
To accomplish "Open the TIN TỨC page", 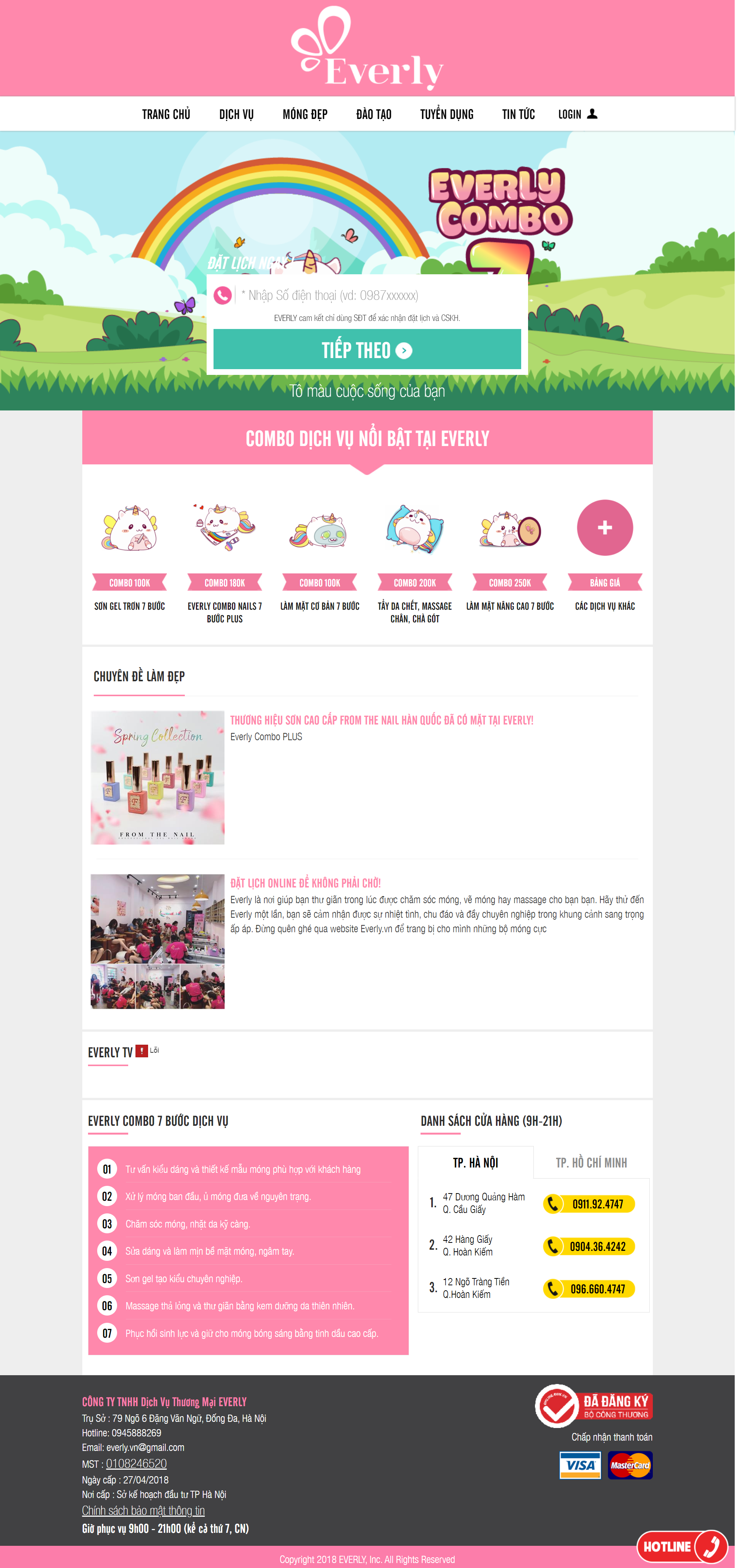I will [518, 114].
